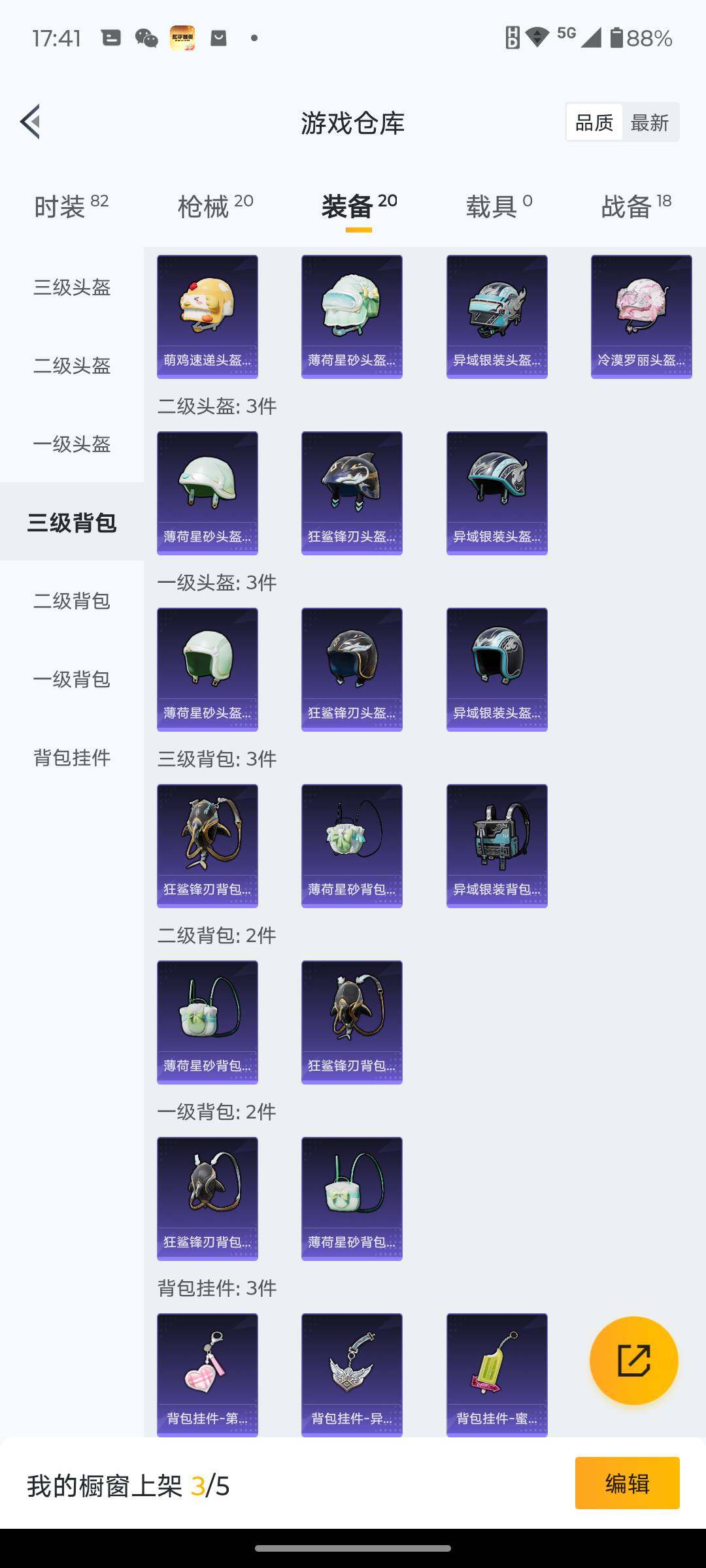Open 薄荷星砂背包 under 一级背包
This screenshot has height=1568, width=706.
click(x=352, y=1199)
